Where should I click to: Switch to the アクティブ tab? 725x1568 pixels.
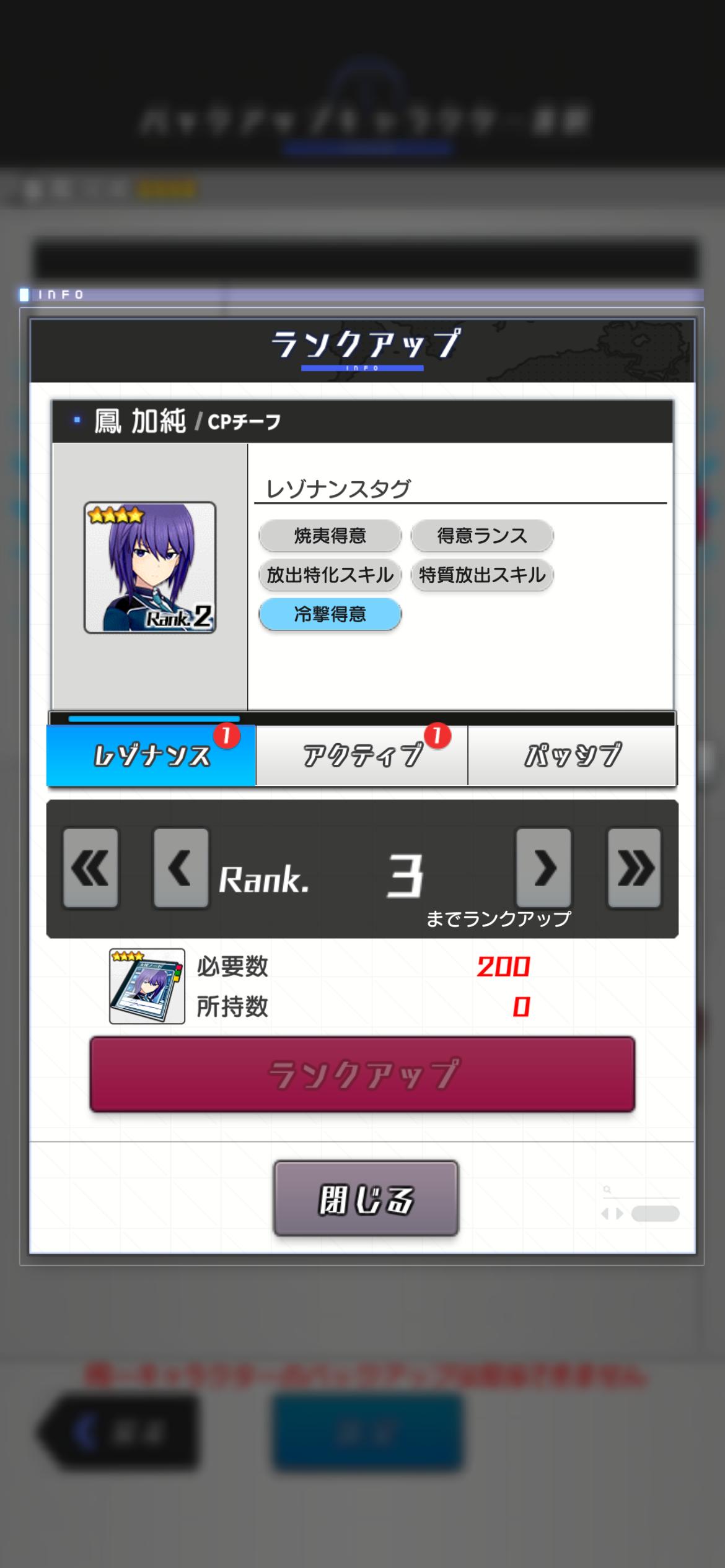tap(362, 756)
